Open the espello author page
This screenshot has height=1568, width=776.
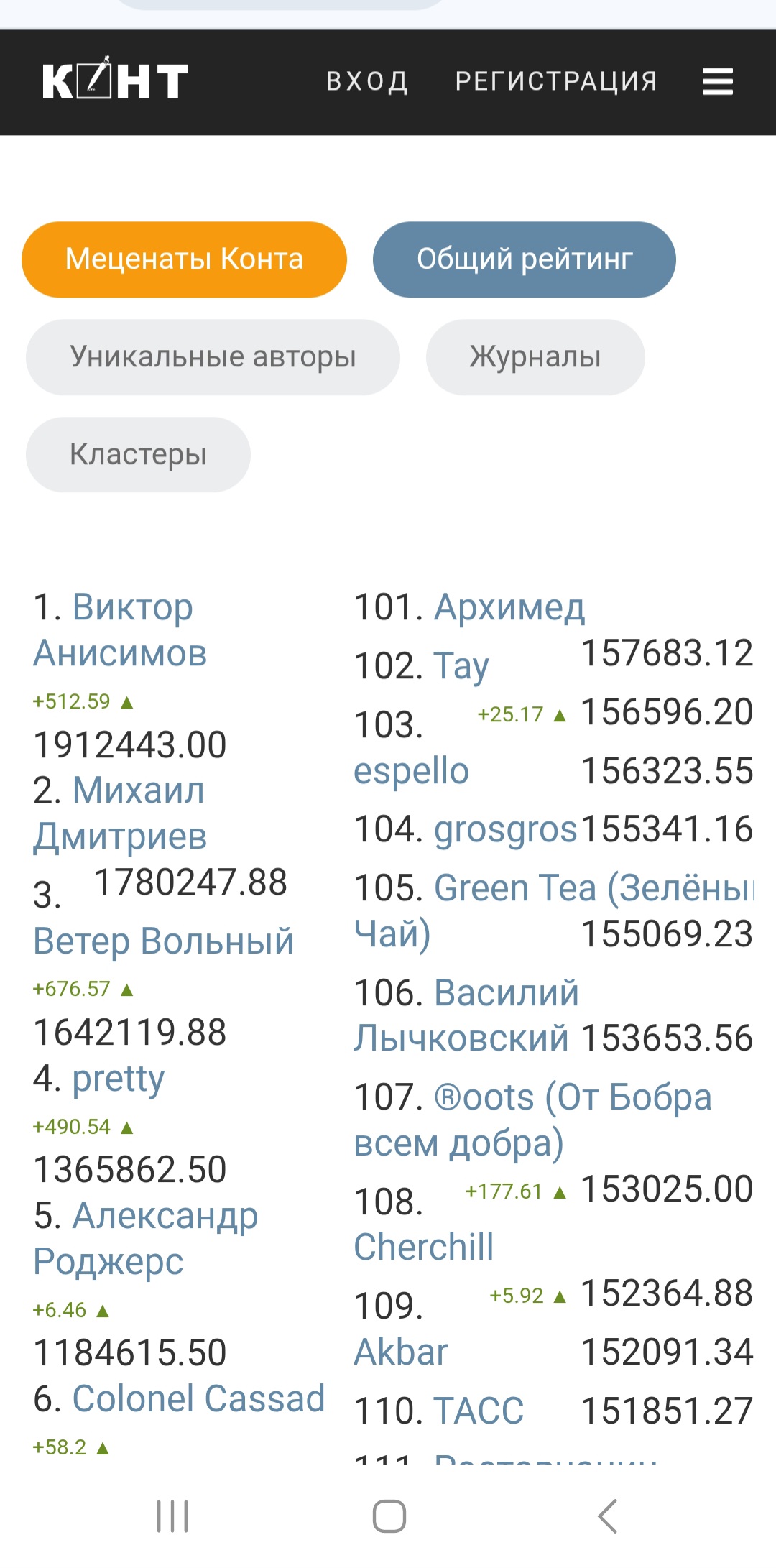click(411, 771)
